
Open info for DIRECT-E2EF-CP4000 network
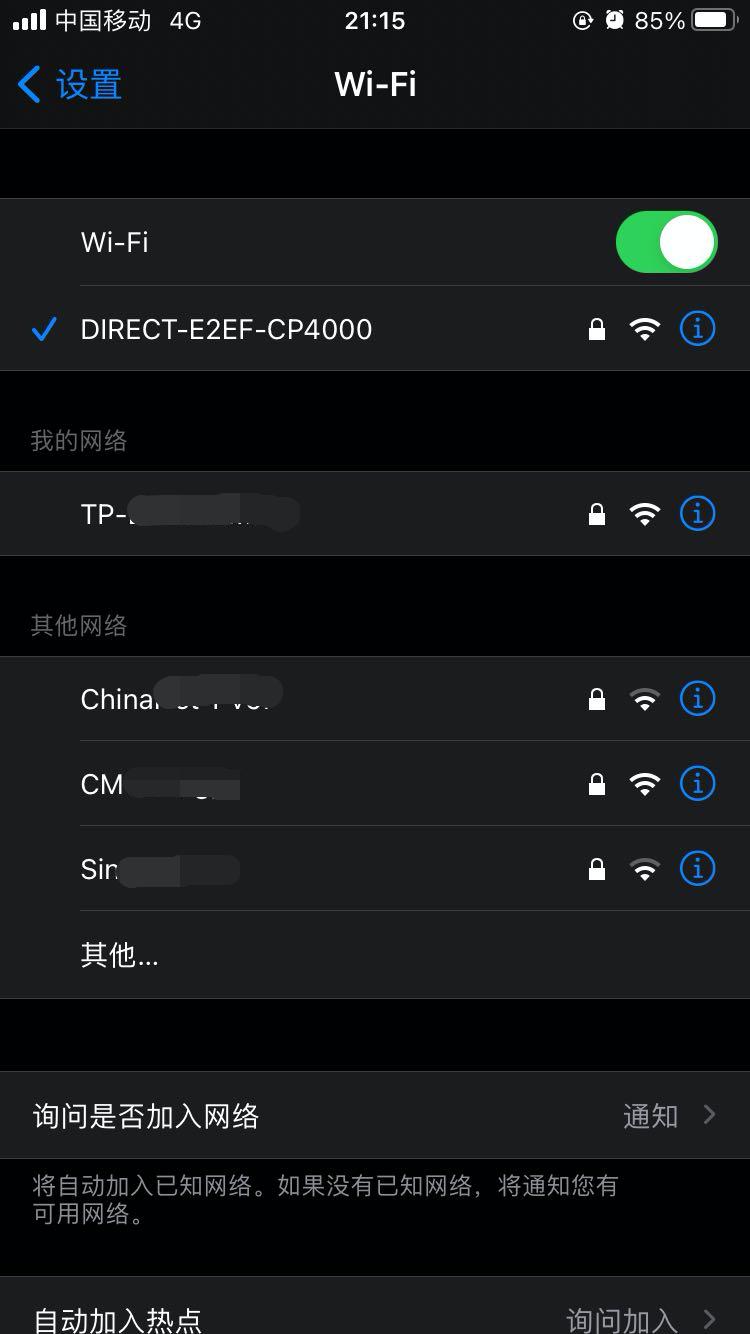(697, 328)
